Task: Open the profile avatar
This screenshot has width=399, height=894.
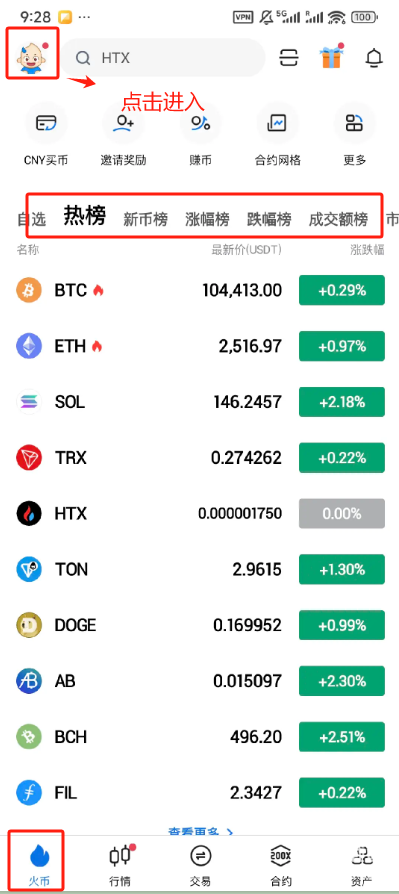Action: pyautogui.click(x=32, y=56)
